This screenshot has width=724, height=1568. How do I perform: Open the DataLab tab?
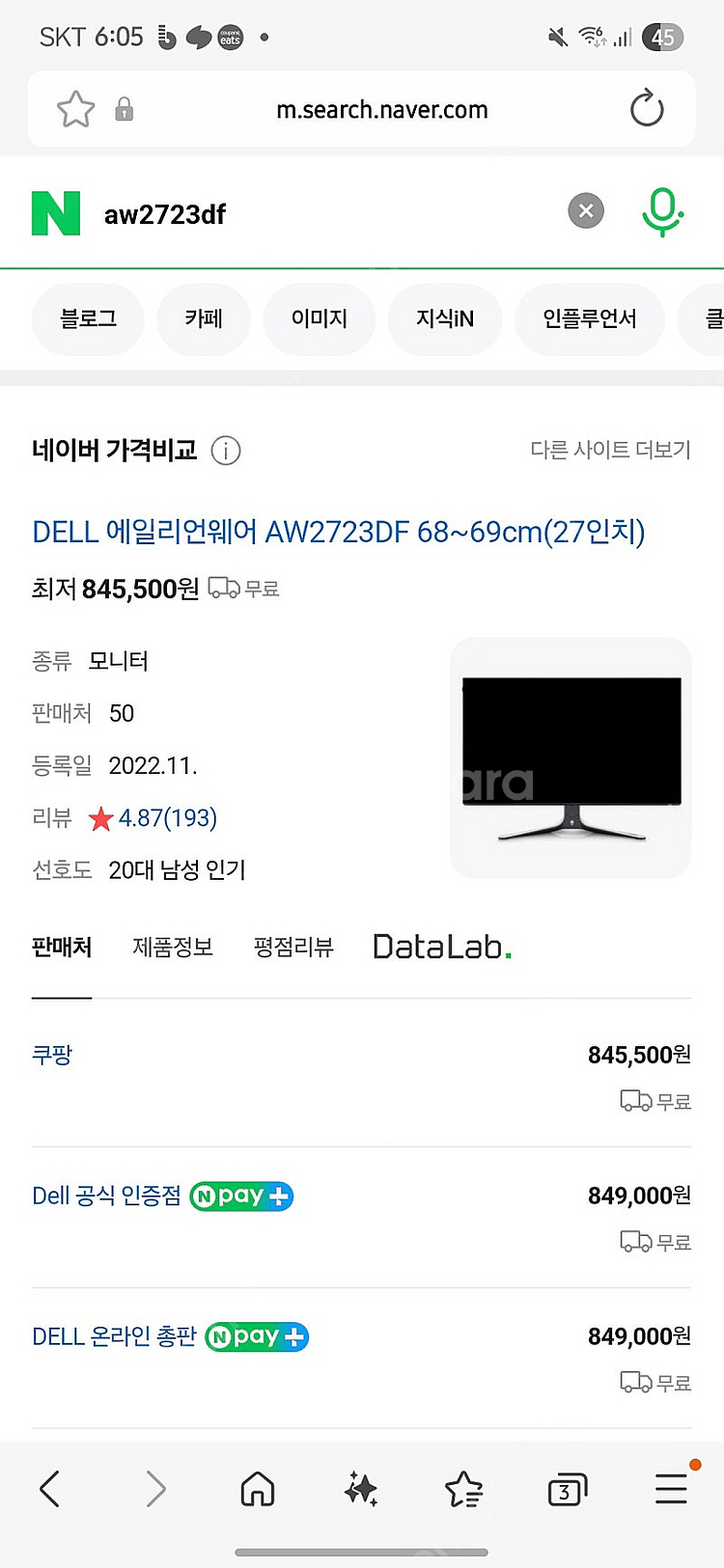coord(442,947)
